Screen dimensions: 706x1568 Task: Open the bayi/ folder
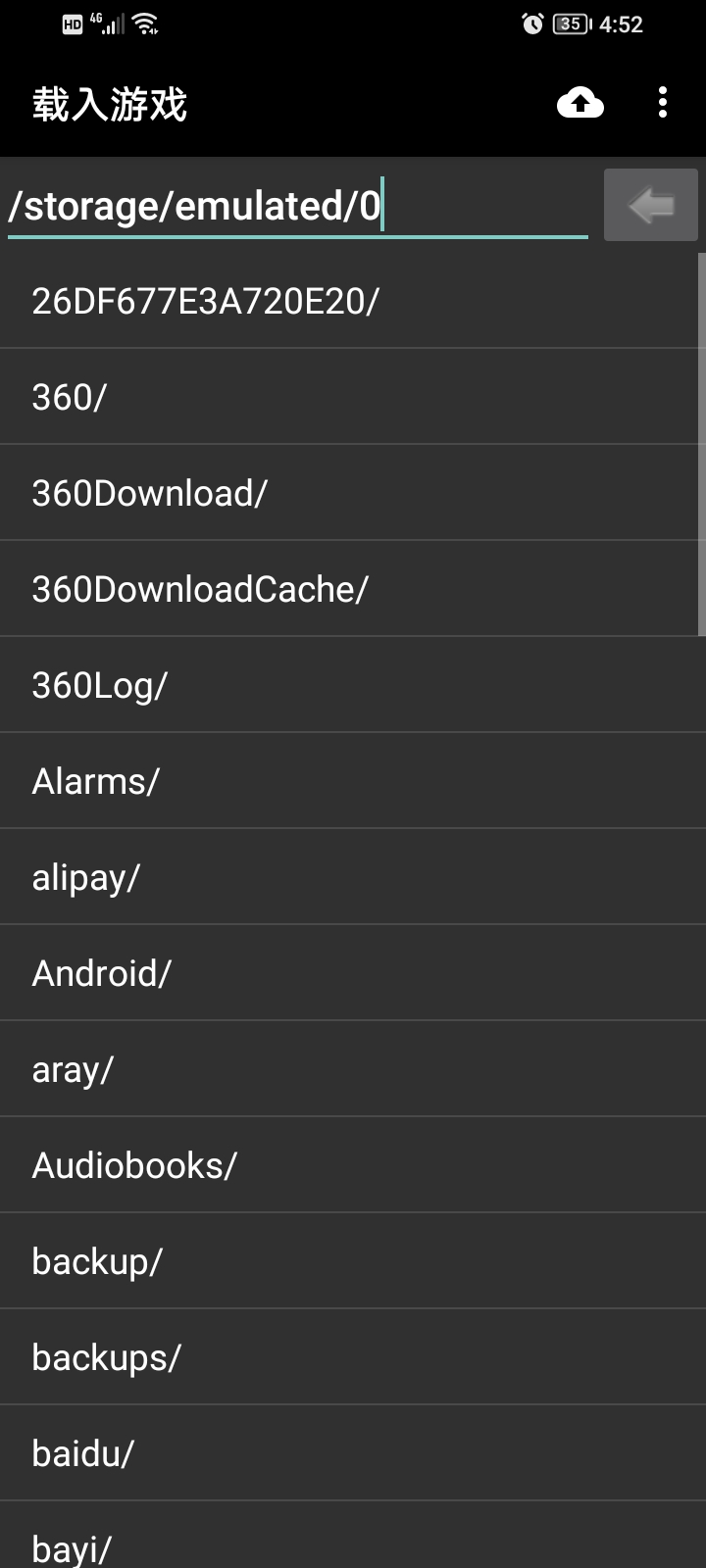353,1536
